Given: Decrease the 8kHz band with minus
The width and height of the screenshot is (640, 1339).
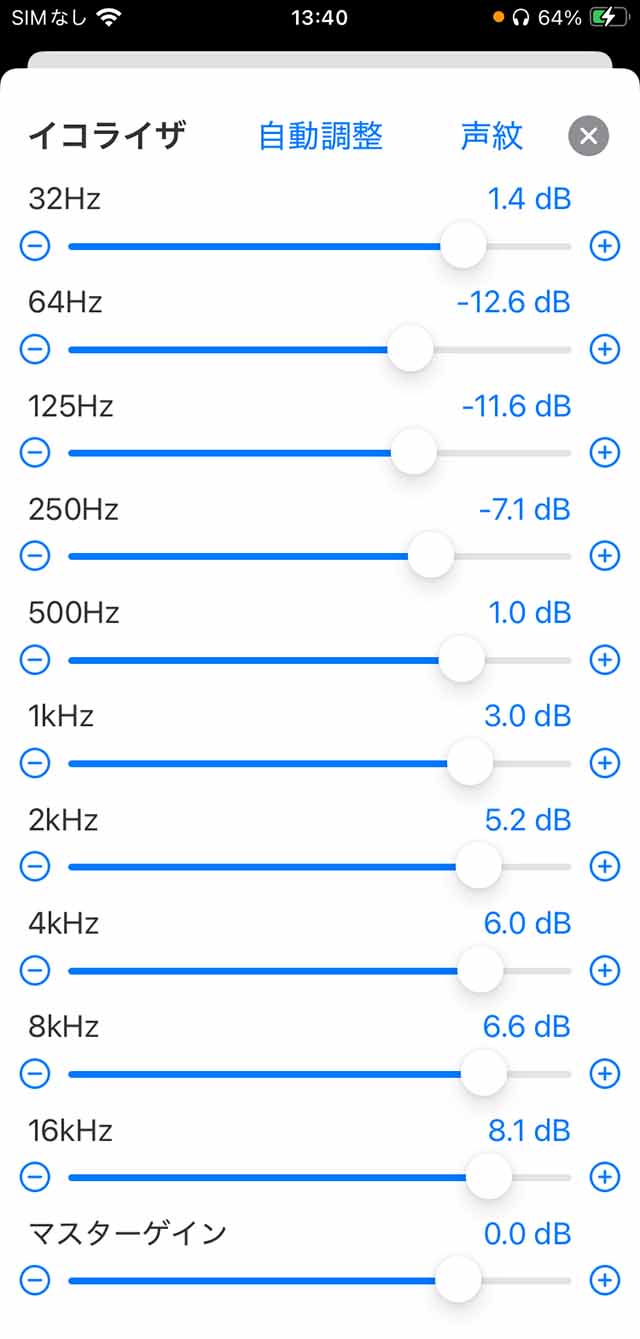Looking at the screenshot, I should tap(35, 1074).
